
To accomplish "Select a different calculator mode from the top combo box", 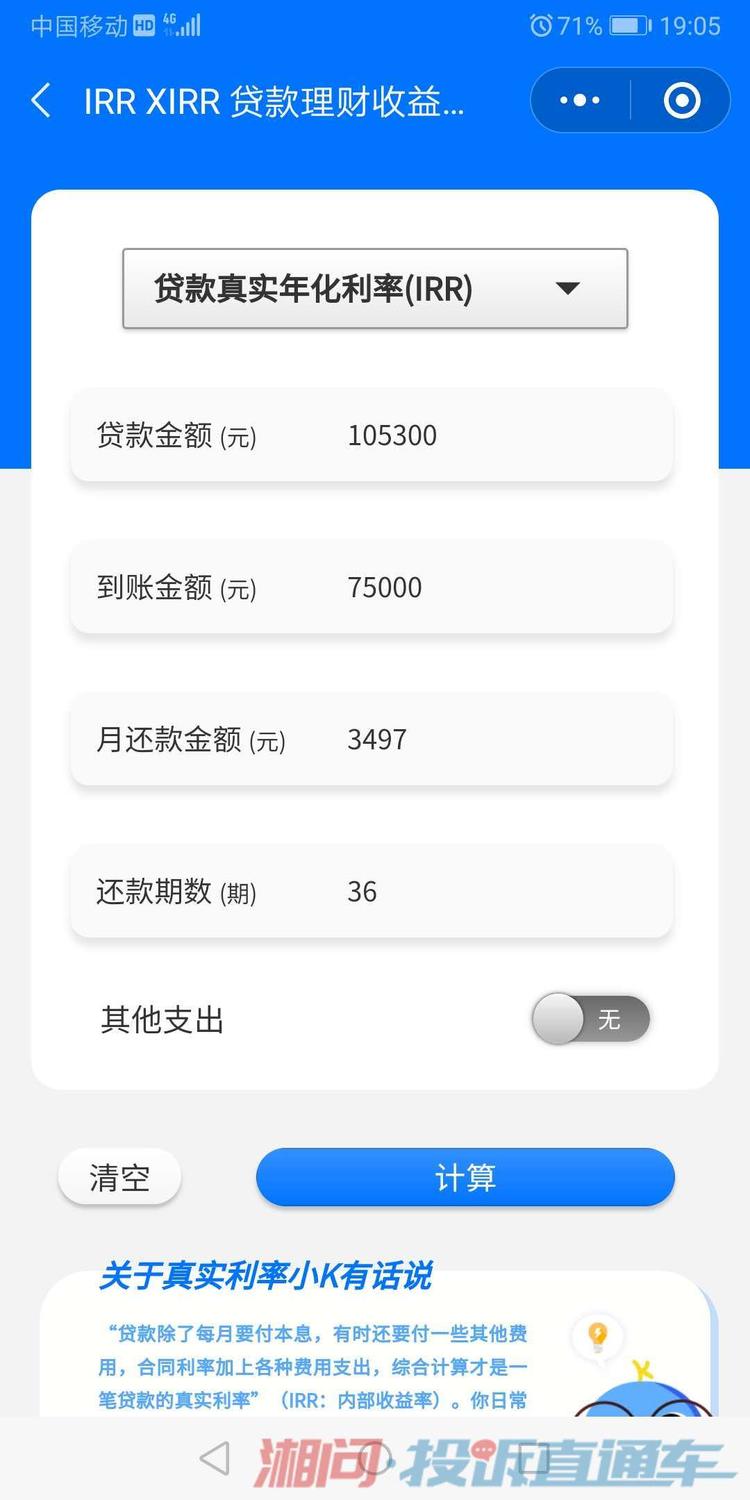I will pyautogui.click(x=375, y=288).
